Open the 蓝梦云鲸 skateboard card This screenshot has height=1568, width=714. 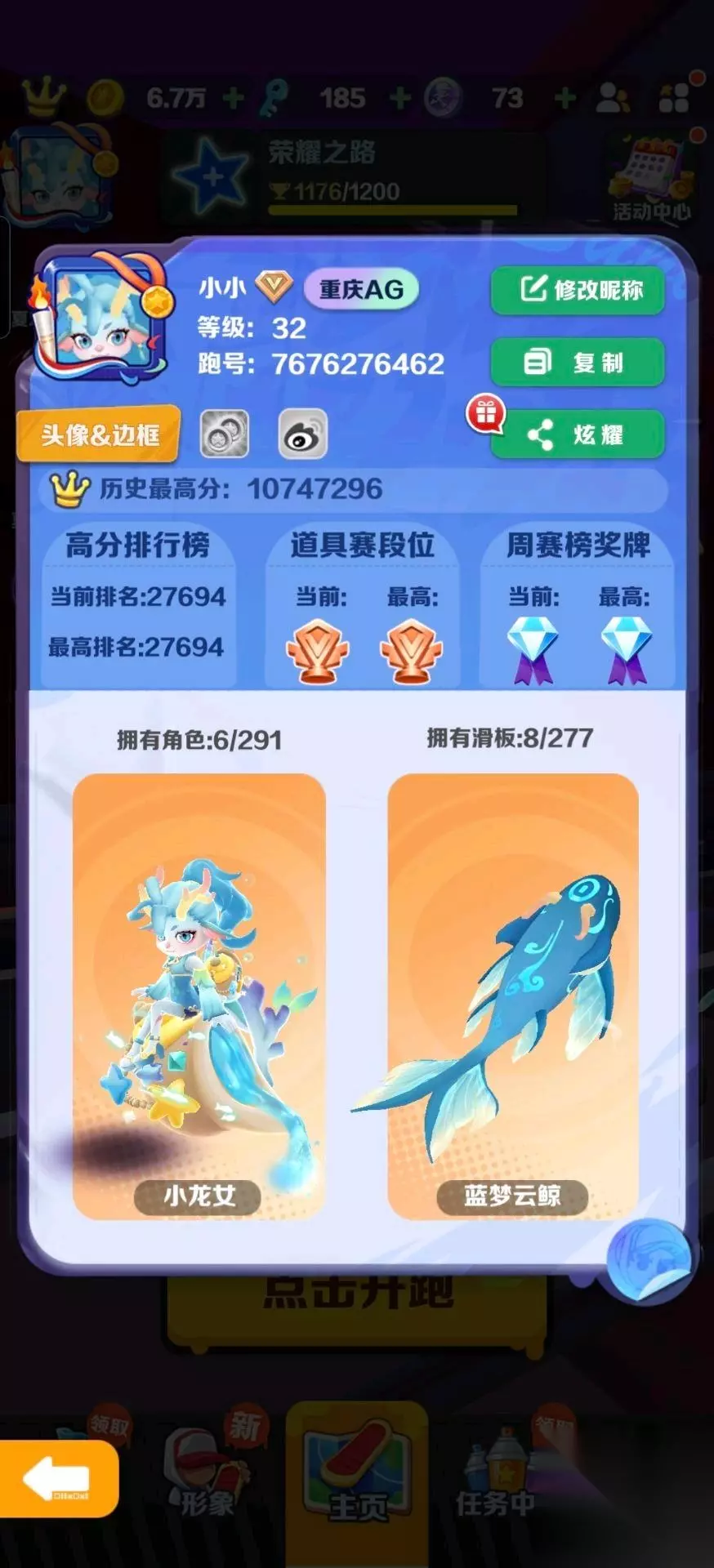(512, 996)
